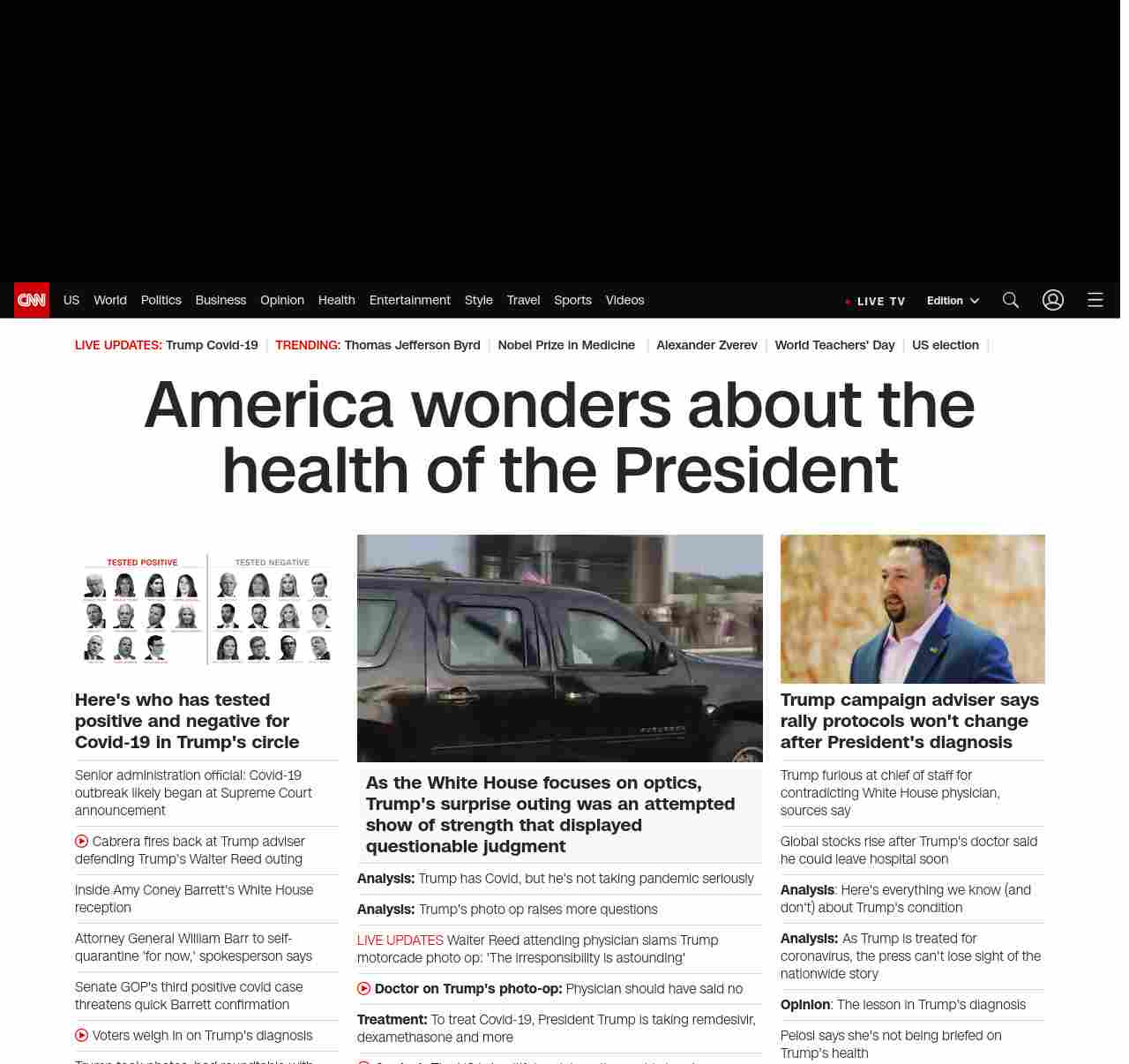
Task: Open the Global stocks rise article
Action: point(908,850)
